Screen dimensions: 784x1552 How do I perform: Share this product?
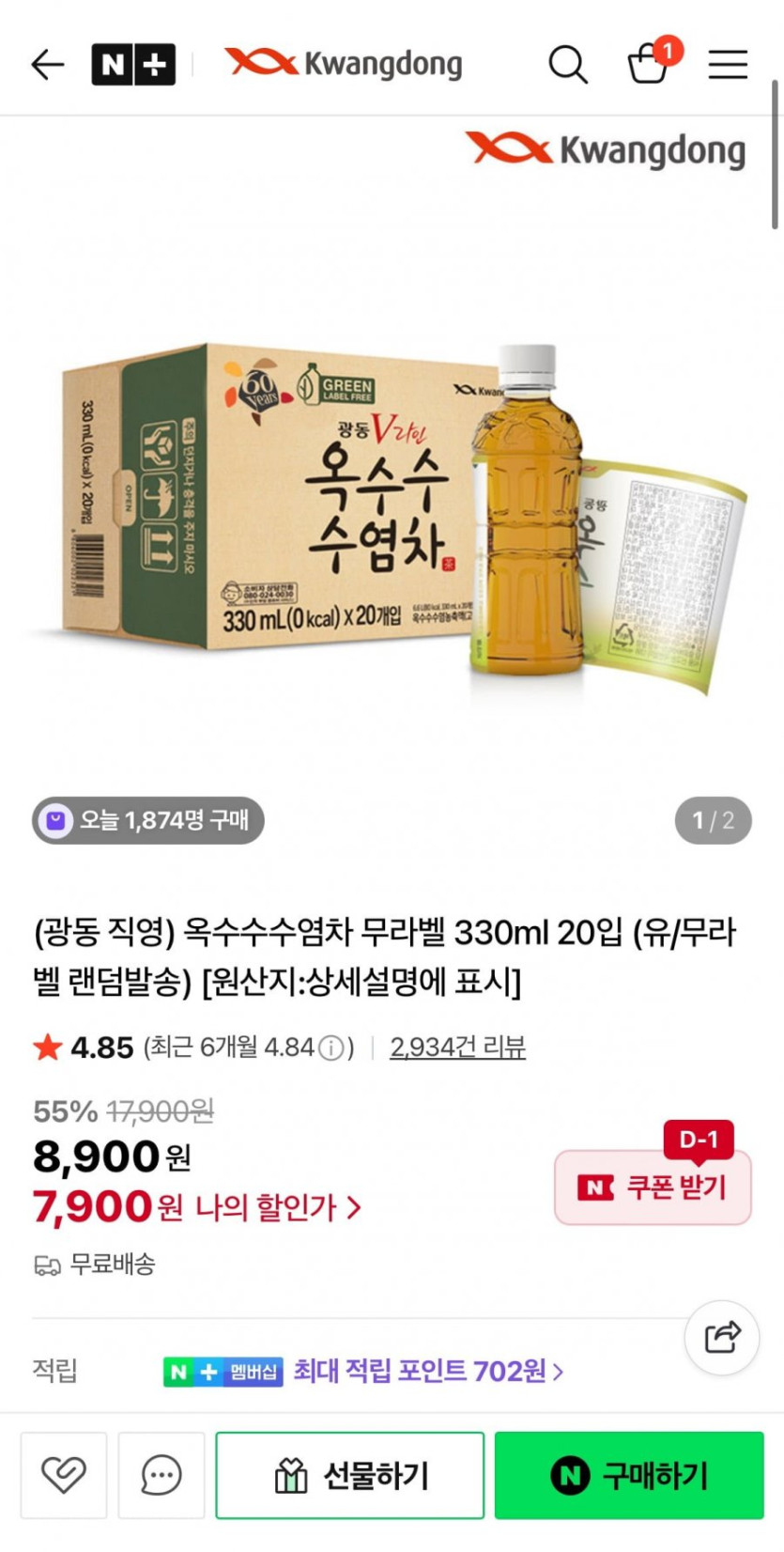click(721, 1337)
